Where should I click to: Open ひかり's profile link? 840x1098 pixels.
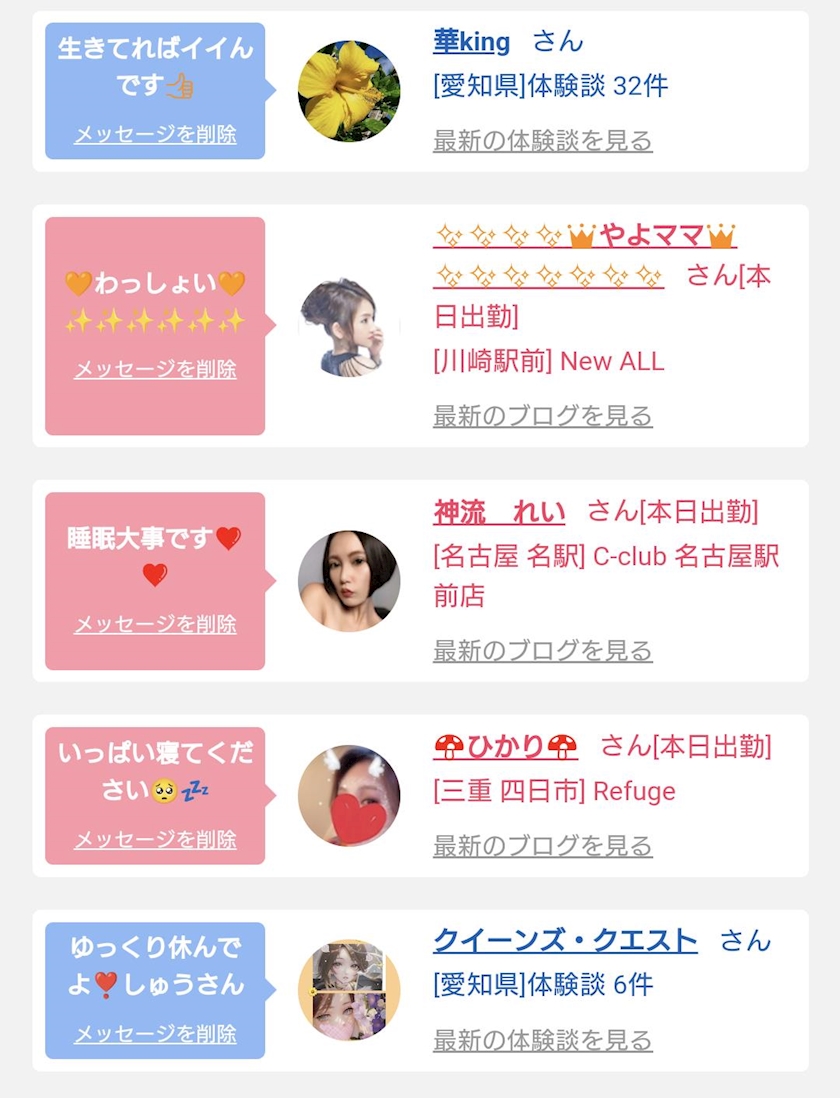pos(506,746)
